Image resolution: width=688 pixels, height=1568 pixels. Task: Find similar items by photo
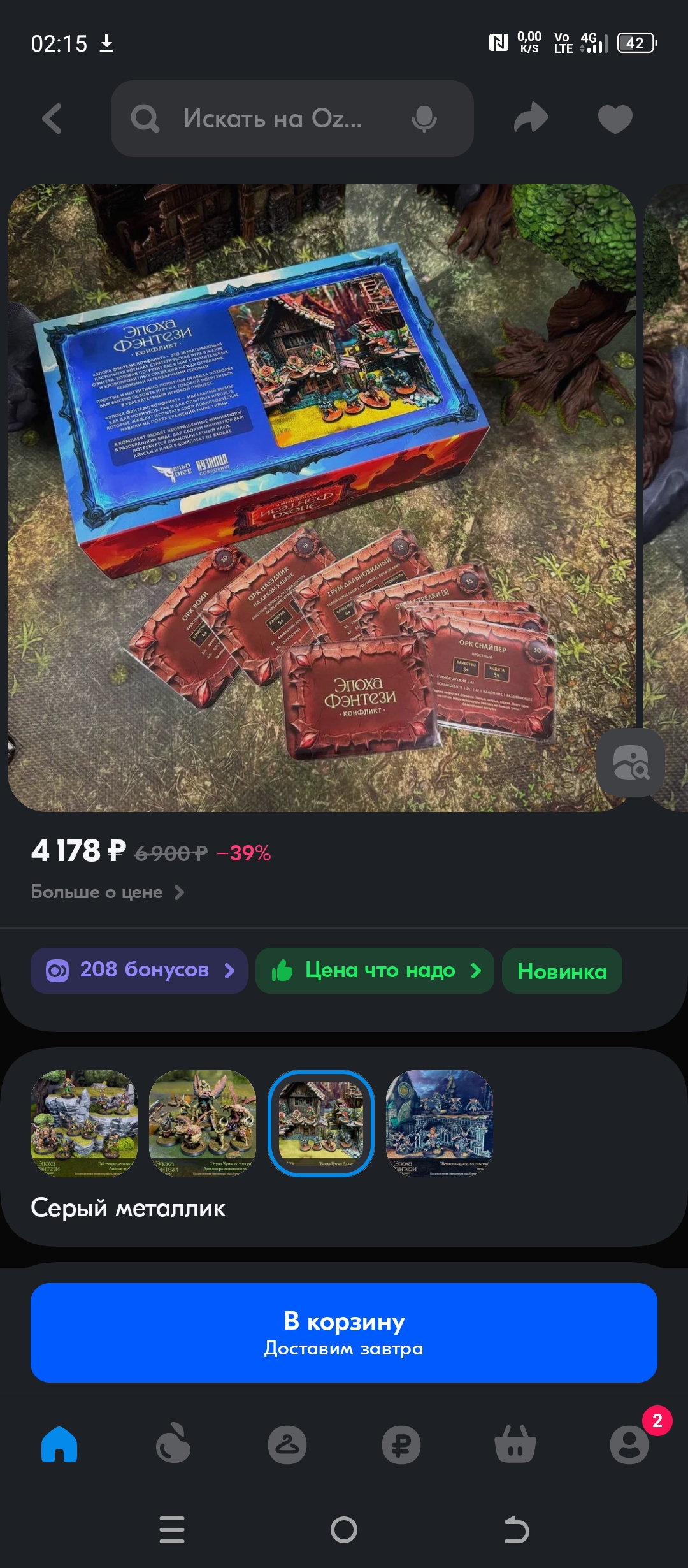630,762
